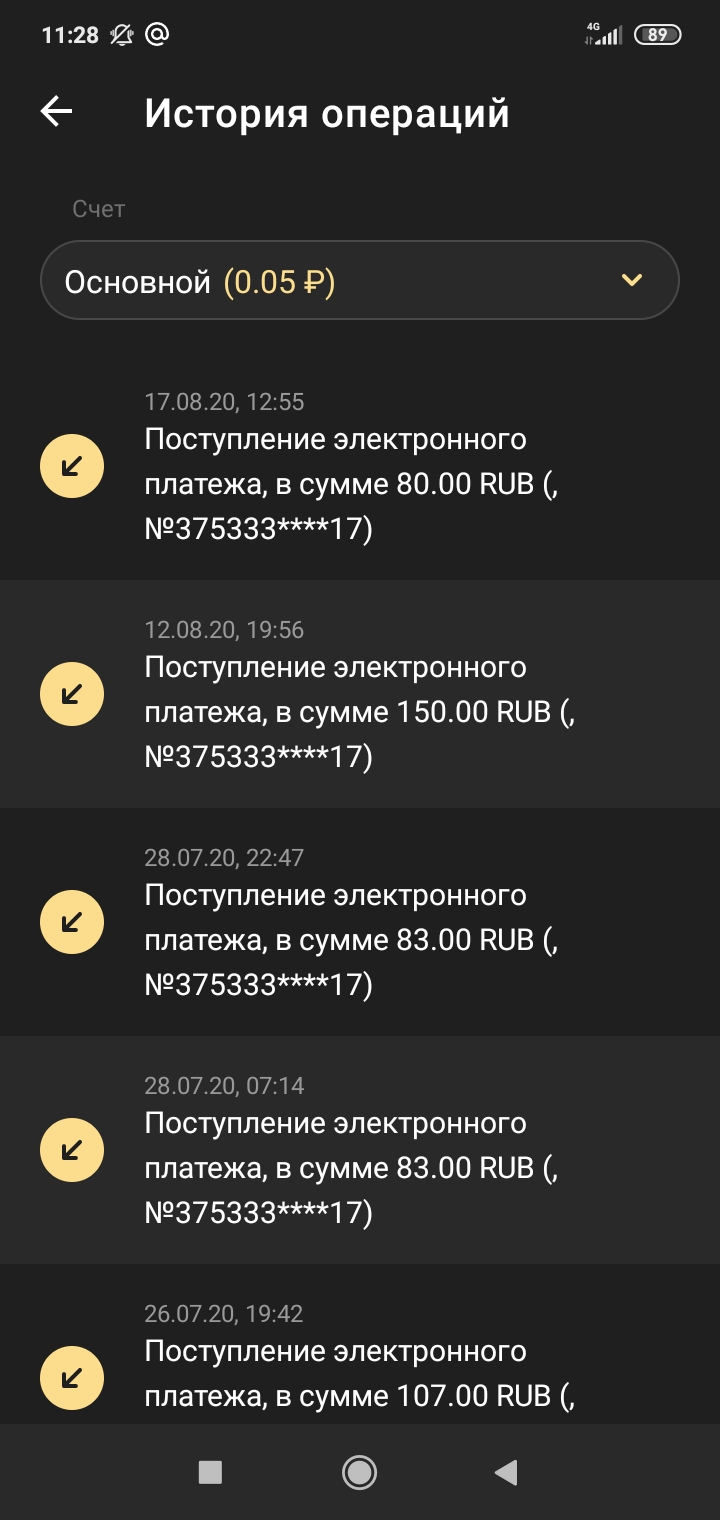Image resolution: width=720 pixels, height=1520 pixels.
Task: Select payment arrow icon on 28.07.20 22:47 entry
Action: tap(71, 921)
